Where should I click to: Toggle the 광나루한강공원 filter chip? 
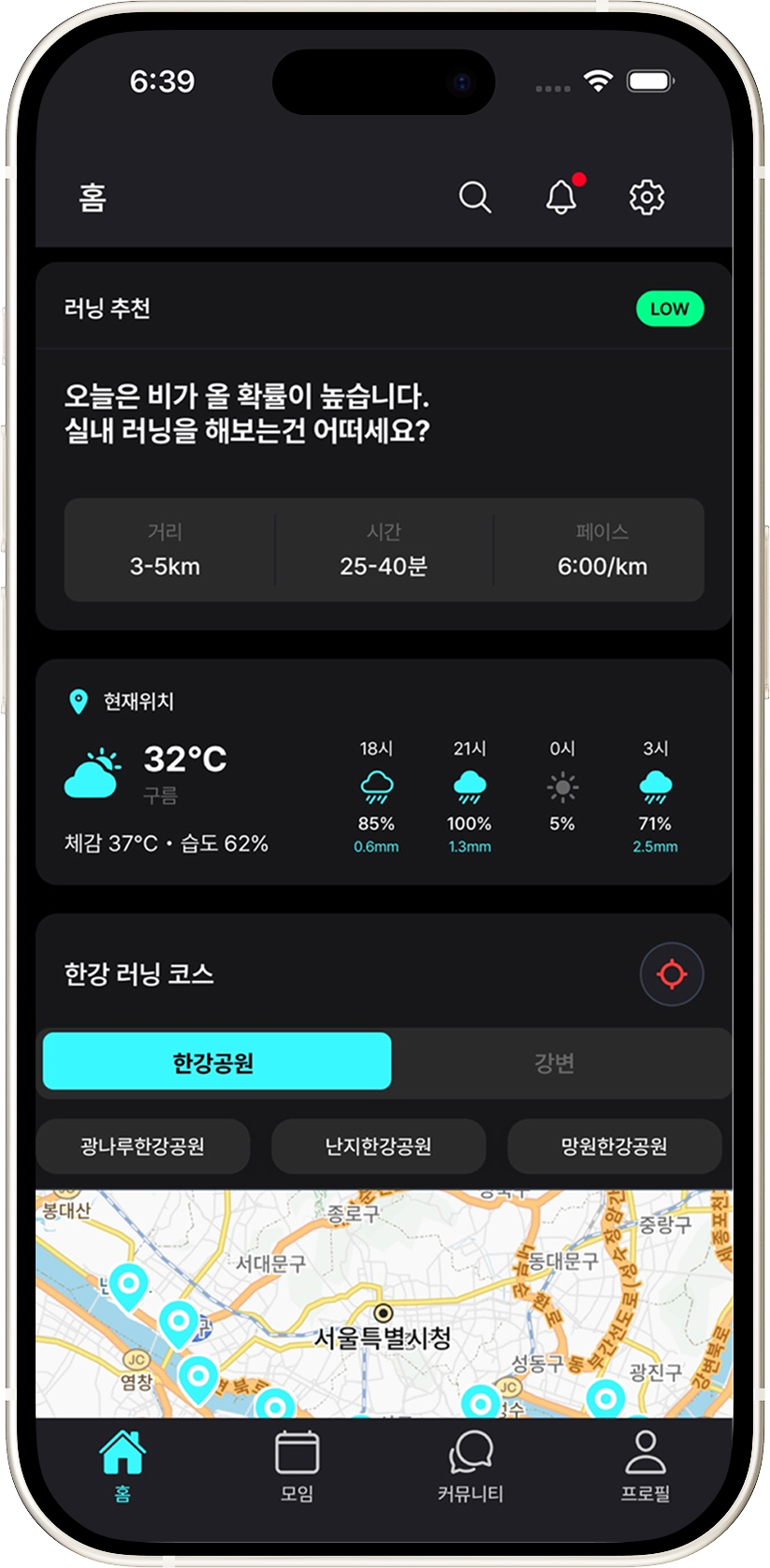(x=143, y=1146)
